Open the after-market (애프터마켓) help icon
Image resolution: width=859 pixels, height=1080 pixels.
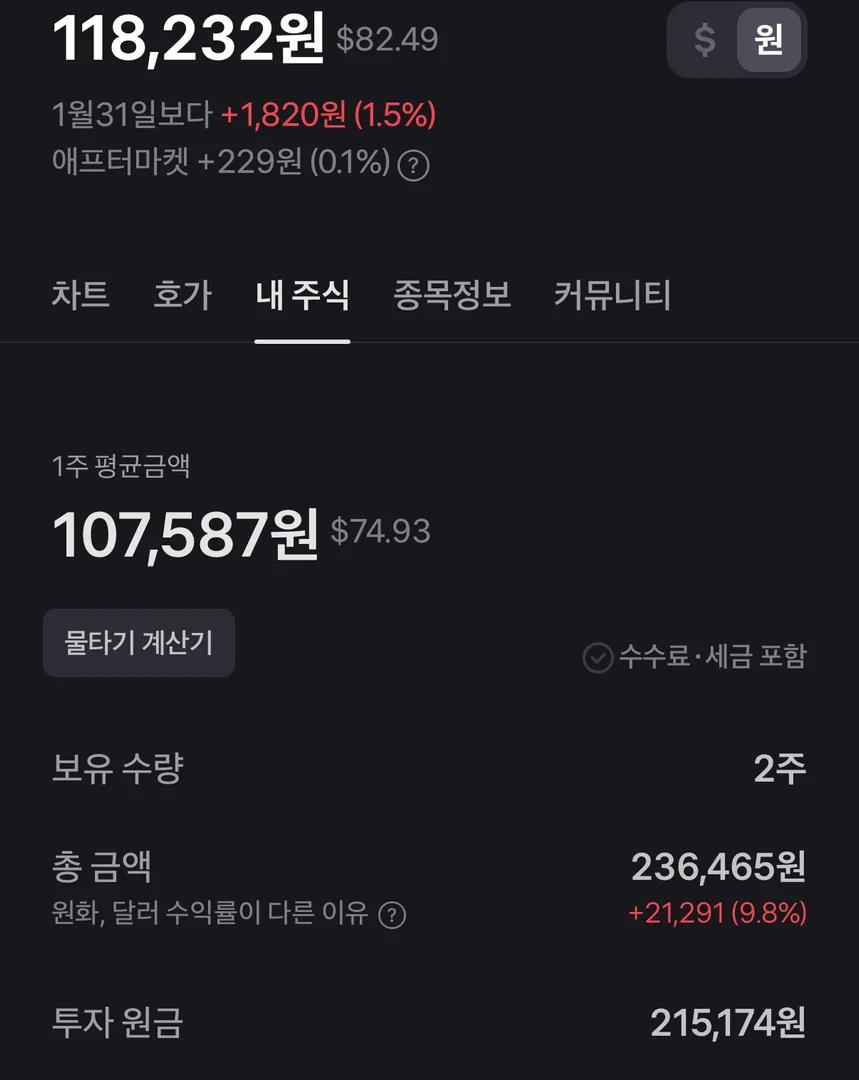[x=414, y=165]
